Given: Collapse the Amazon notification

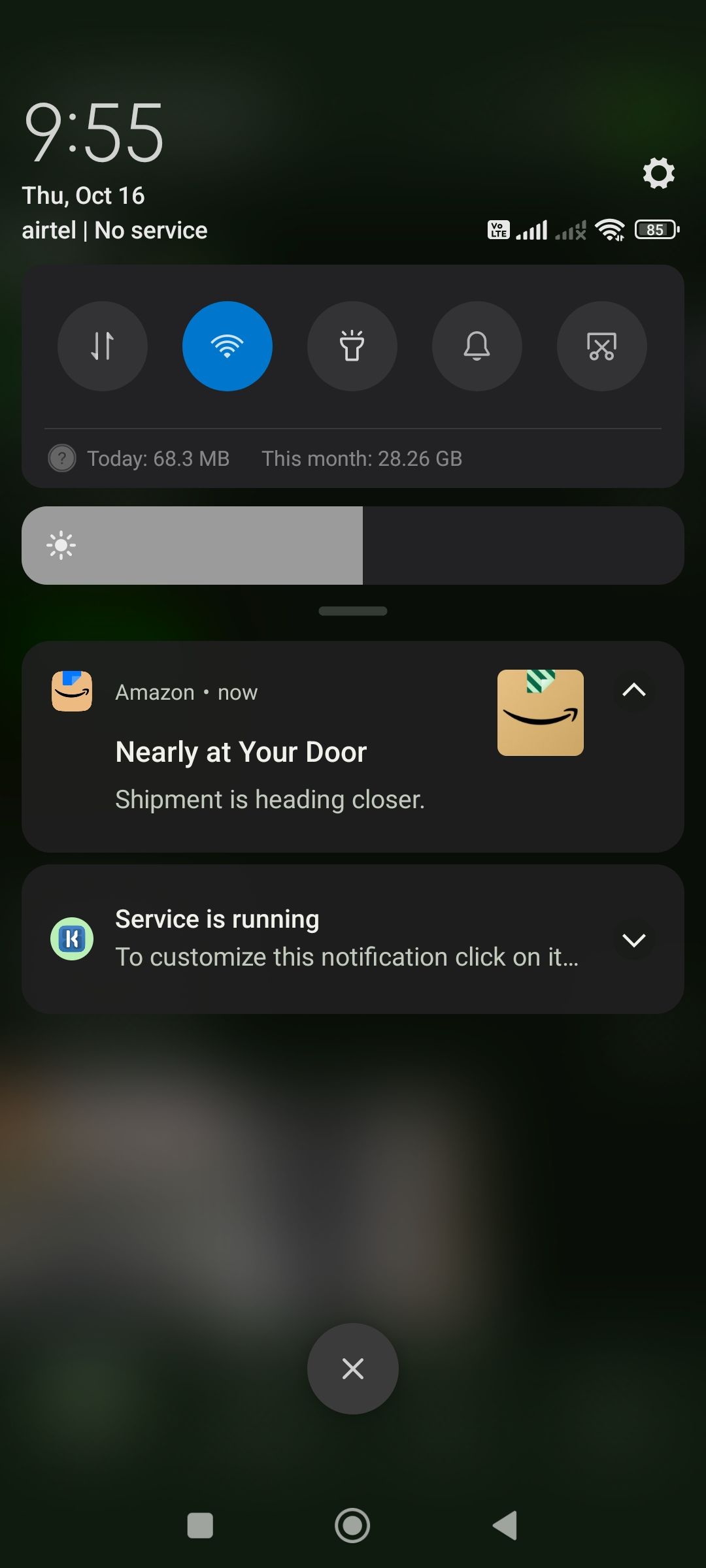Looking at the screenshot, I should tap(633, 691).
